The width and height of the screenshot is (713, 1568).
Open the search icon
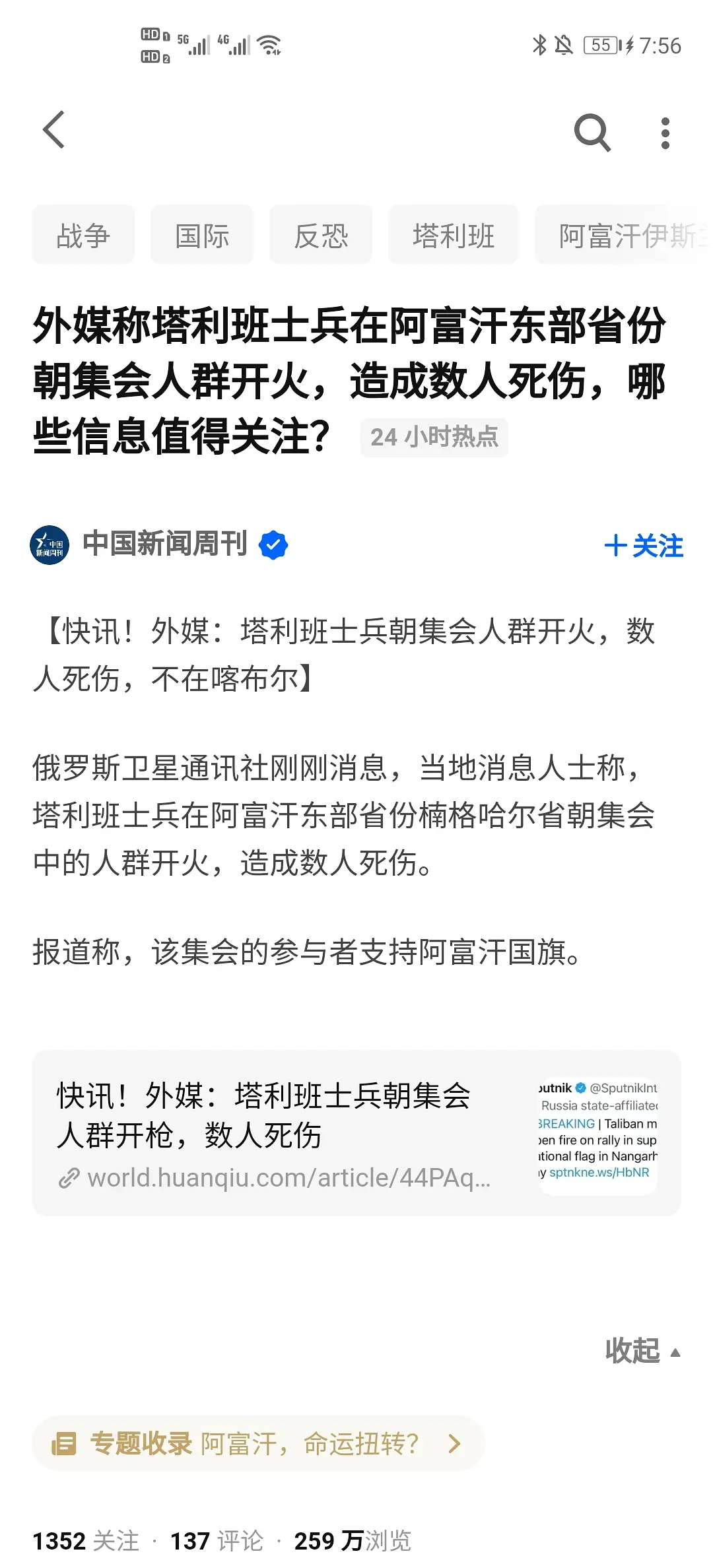click(x=592, y=133)
